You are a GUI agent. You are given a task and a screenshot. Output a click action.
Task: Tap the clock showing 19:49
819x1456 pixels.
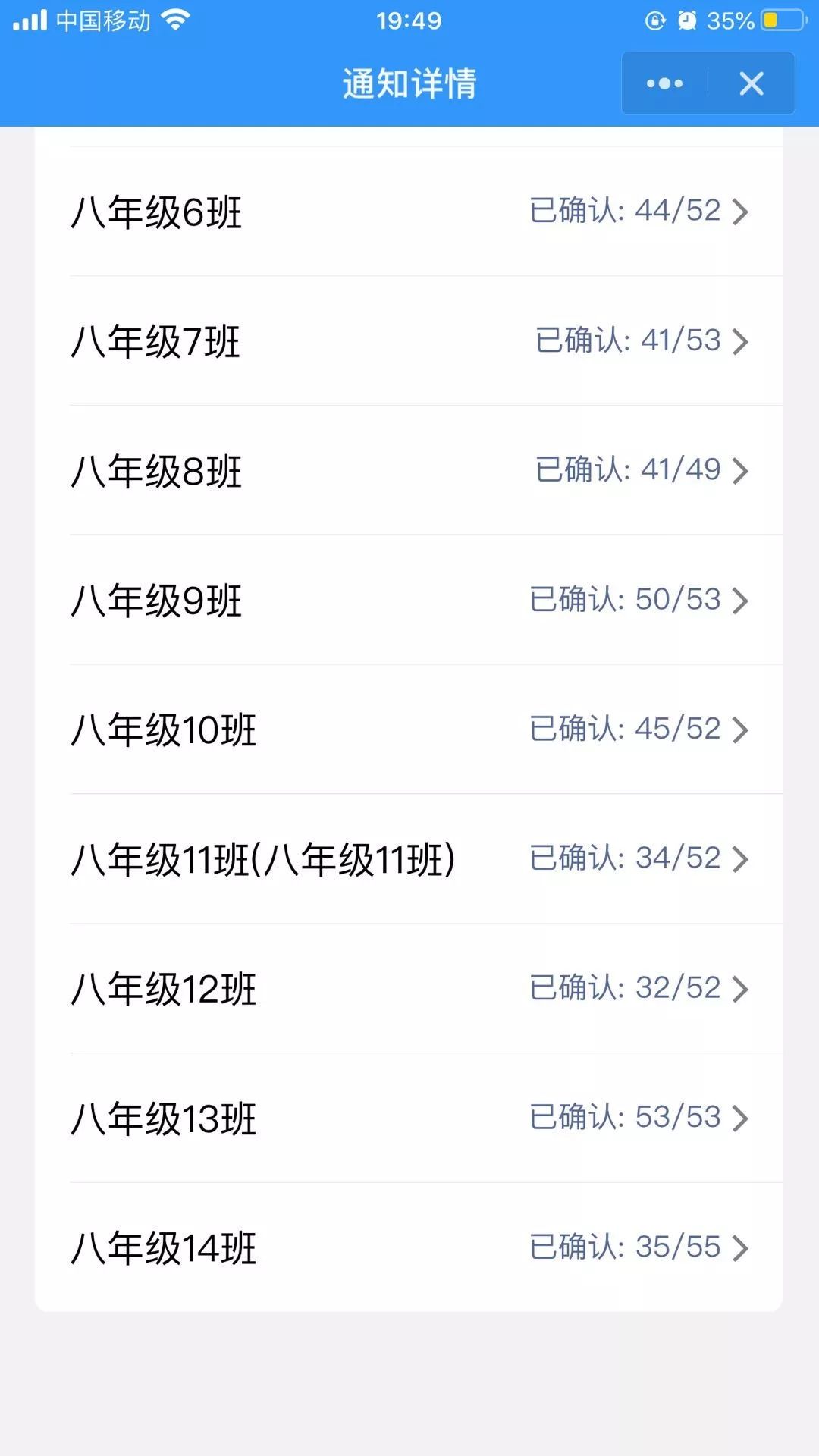pyautogui.click(x=409, y=21)
